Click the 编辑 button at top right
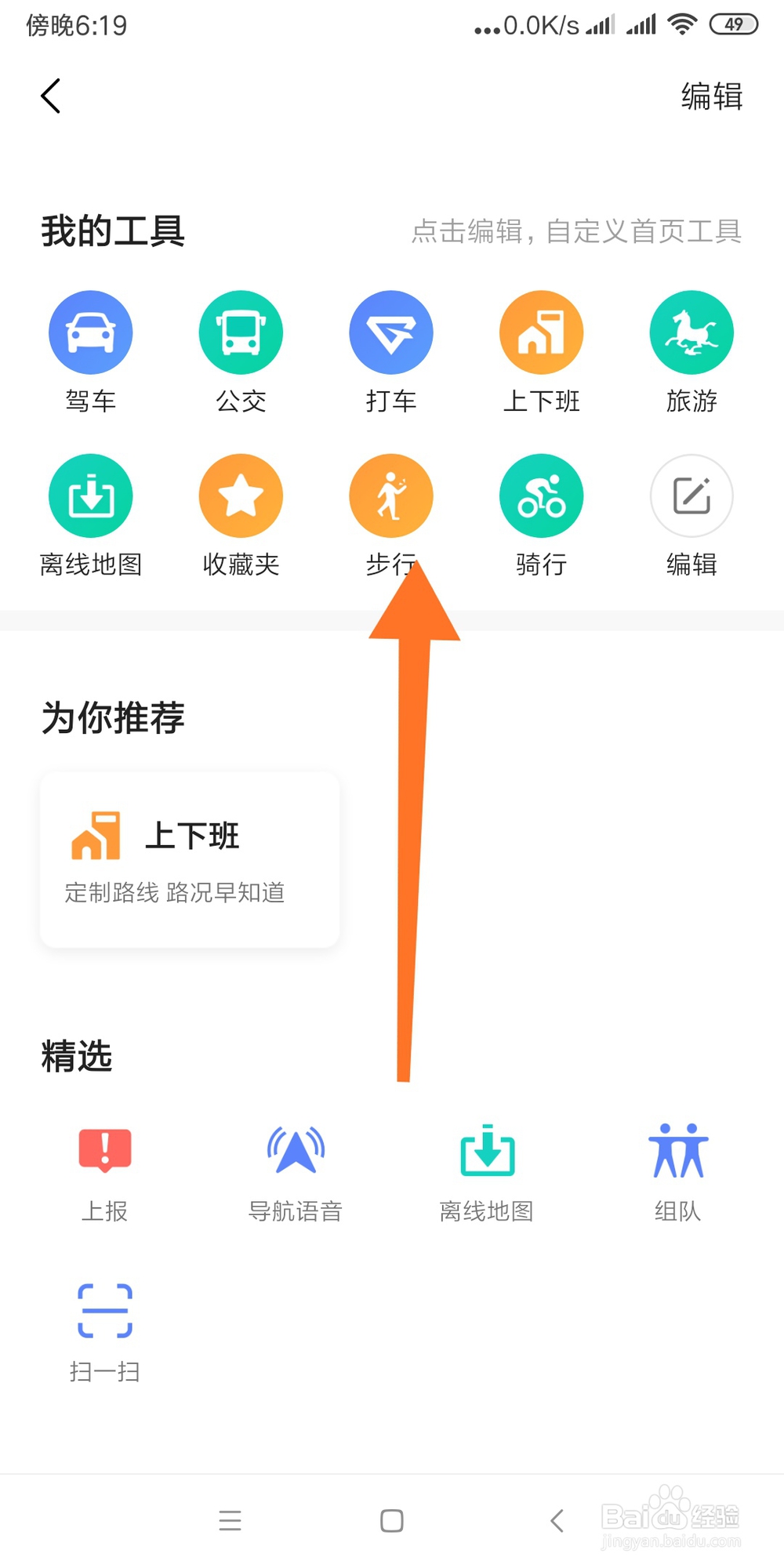Screen dimensions: 784x1568 710,96
